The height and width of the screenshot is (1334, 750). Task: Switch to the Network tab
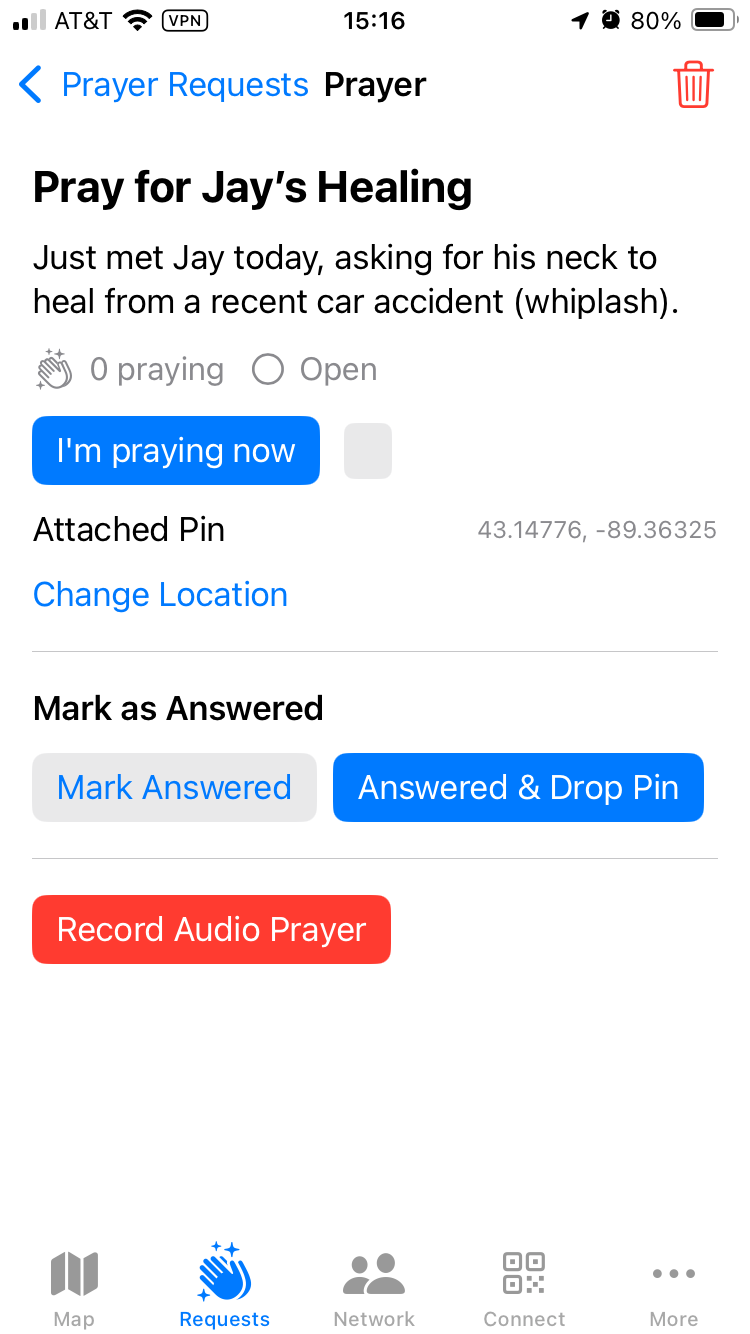pyautogui.click(x=374, y=1287)
